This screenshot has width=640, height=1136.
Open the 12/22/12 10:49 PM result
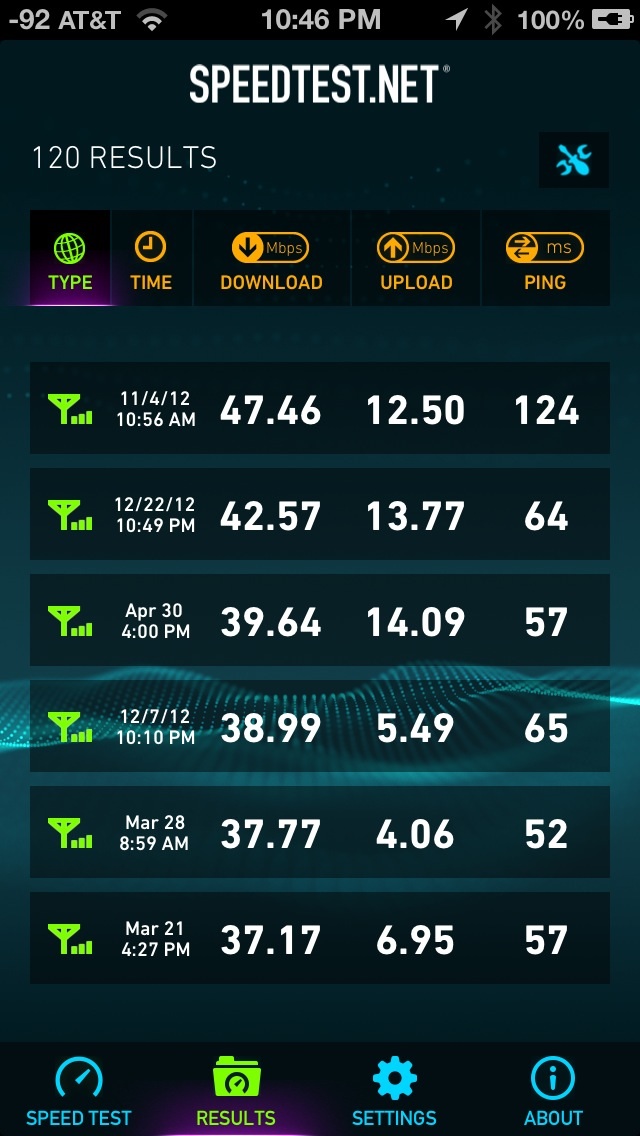(320, 514)
